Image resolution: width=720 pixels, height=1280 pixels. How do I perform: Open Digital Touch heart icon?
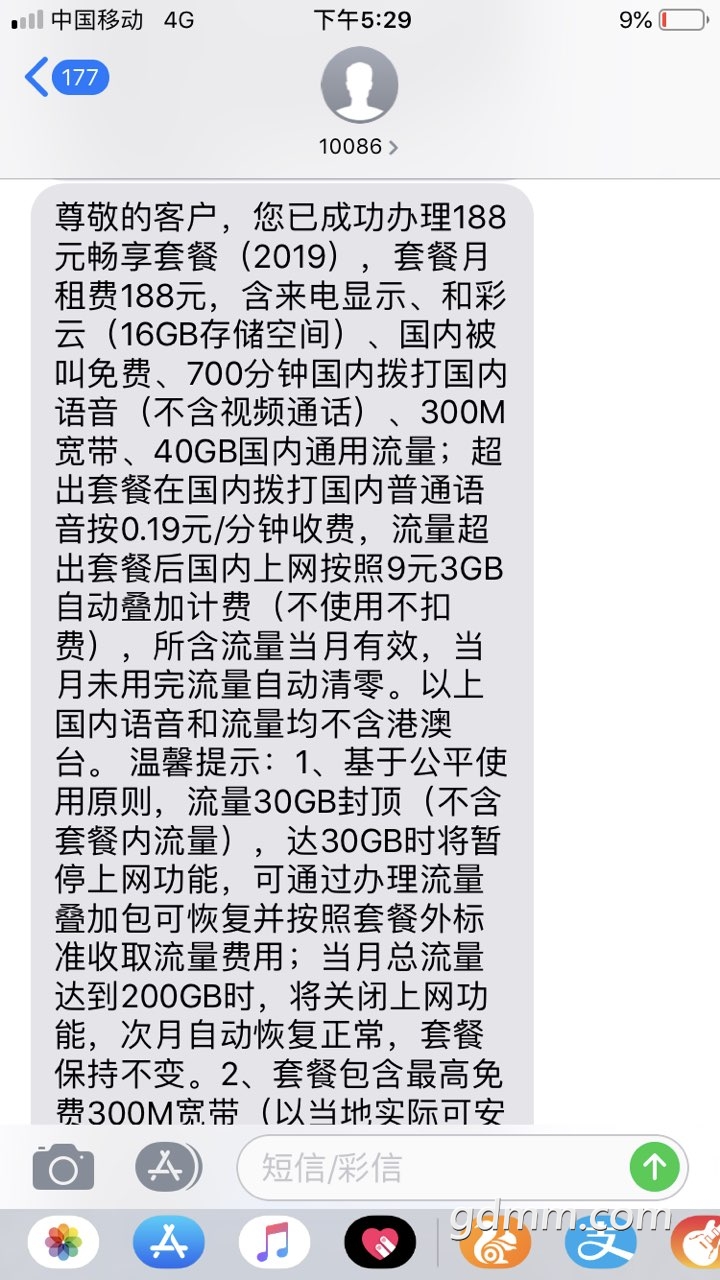tap(380, 1244)
